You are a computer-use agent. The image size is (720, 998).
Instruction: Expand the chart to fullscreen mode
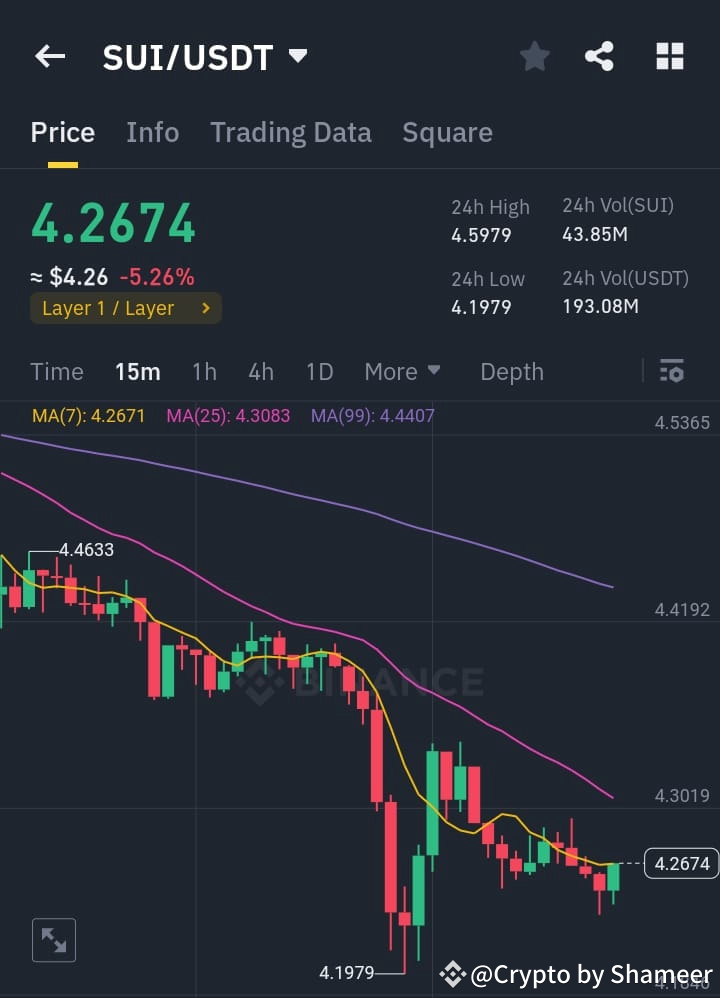54,940
